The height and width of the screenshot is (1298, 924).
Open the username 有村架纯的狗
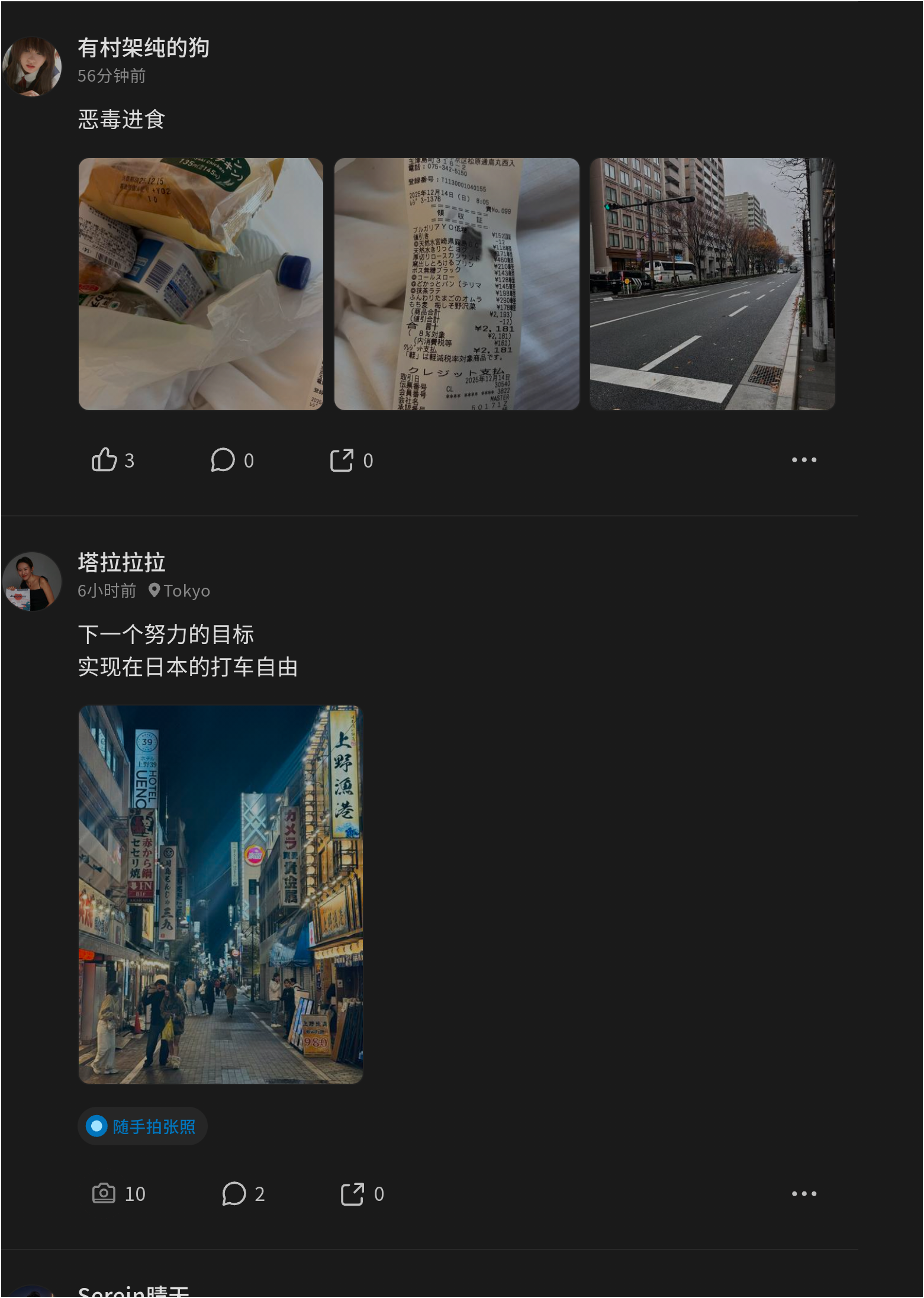(143, 48)
